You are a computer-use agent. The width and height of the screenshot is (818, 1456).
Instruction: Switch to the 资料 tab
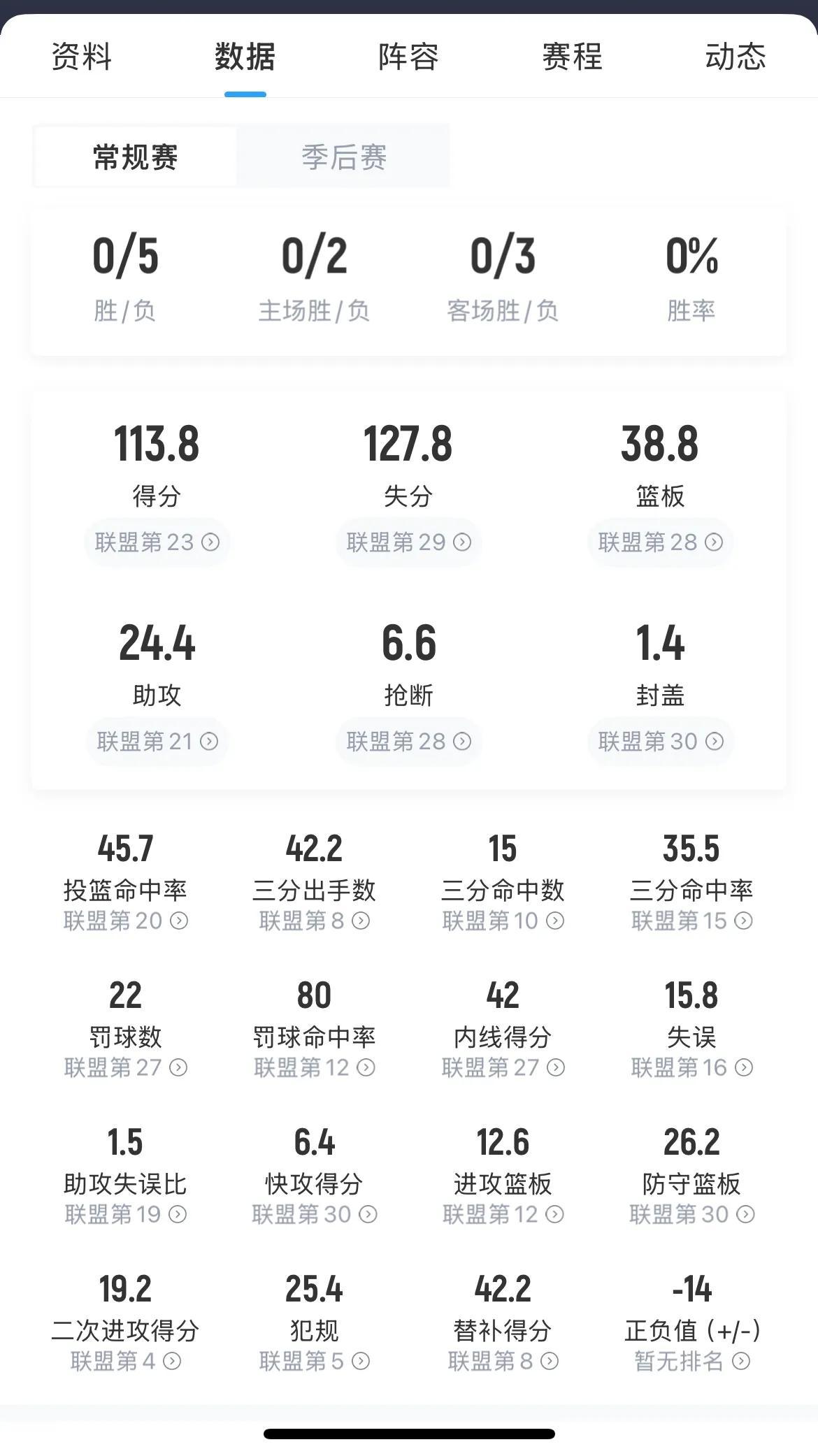point(82,57)
